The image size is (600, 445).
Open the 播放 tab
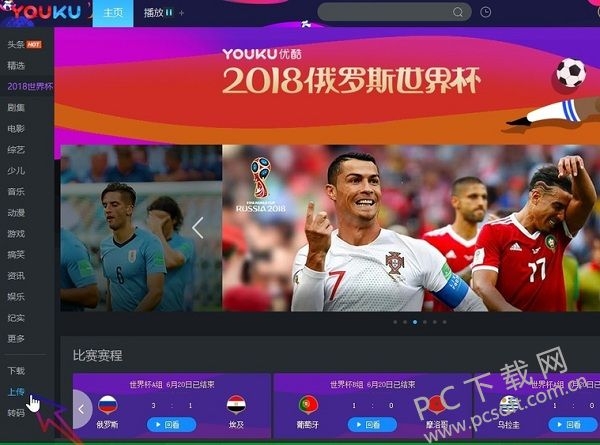coord(153,12)
